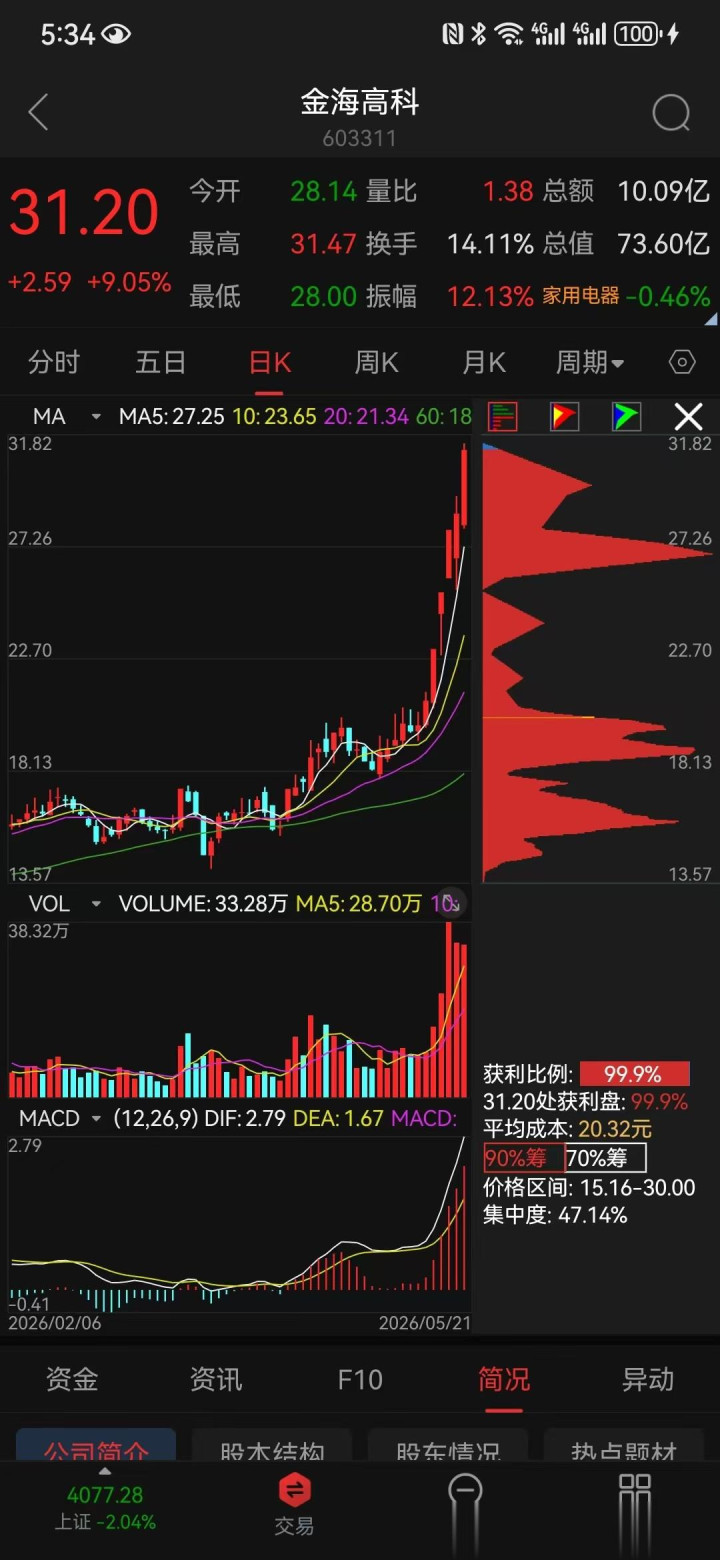720x1560 pixels.
Task: Select the 月K chart tab
Action: (484, 362)
